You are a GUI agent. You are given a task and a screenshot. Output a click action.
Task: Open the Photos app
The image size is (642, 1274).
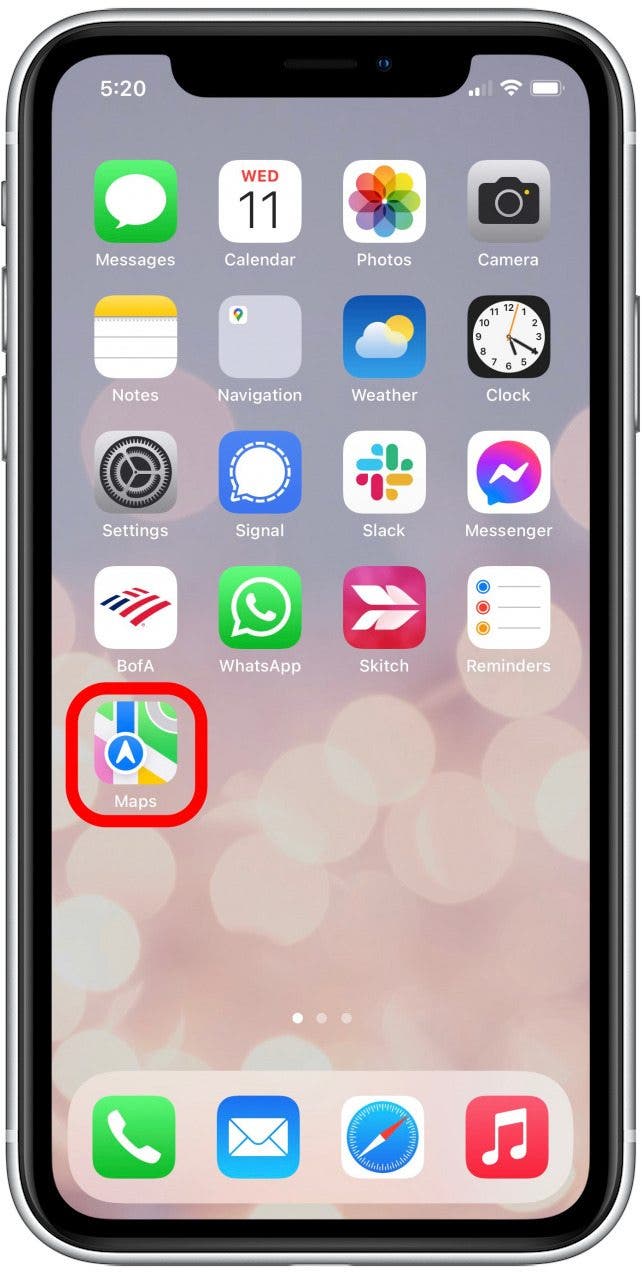click(384, 201)
